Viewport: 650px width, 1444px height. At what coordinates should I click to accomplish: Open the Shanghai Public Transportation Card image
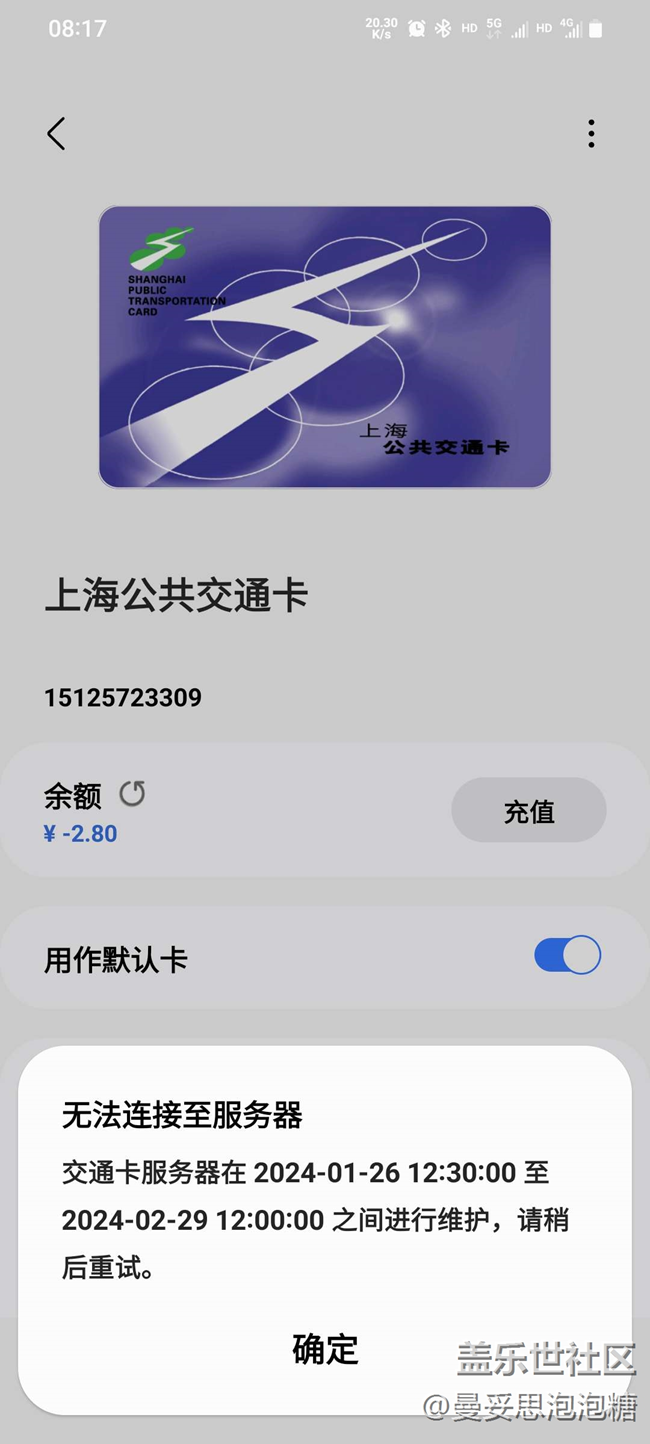pos(325,347)
